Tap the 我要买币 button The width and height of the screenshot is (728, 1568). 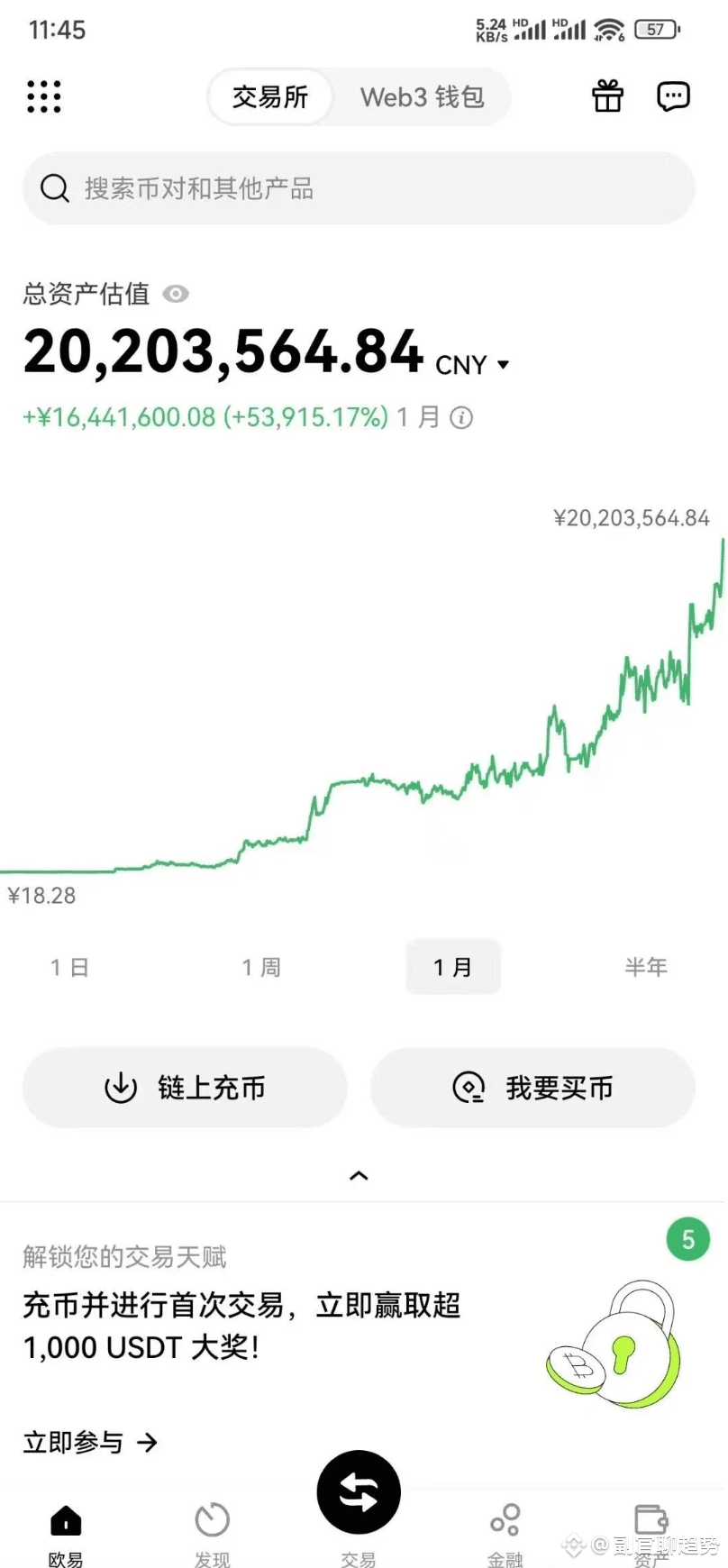532,1088
